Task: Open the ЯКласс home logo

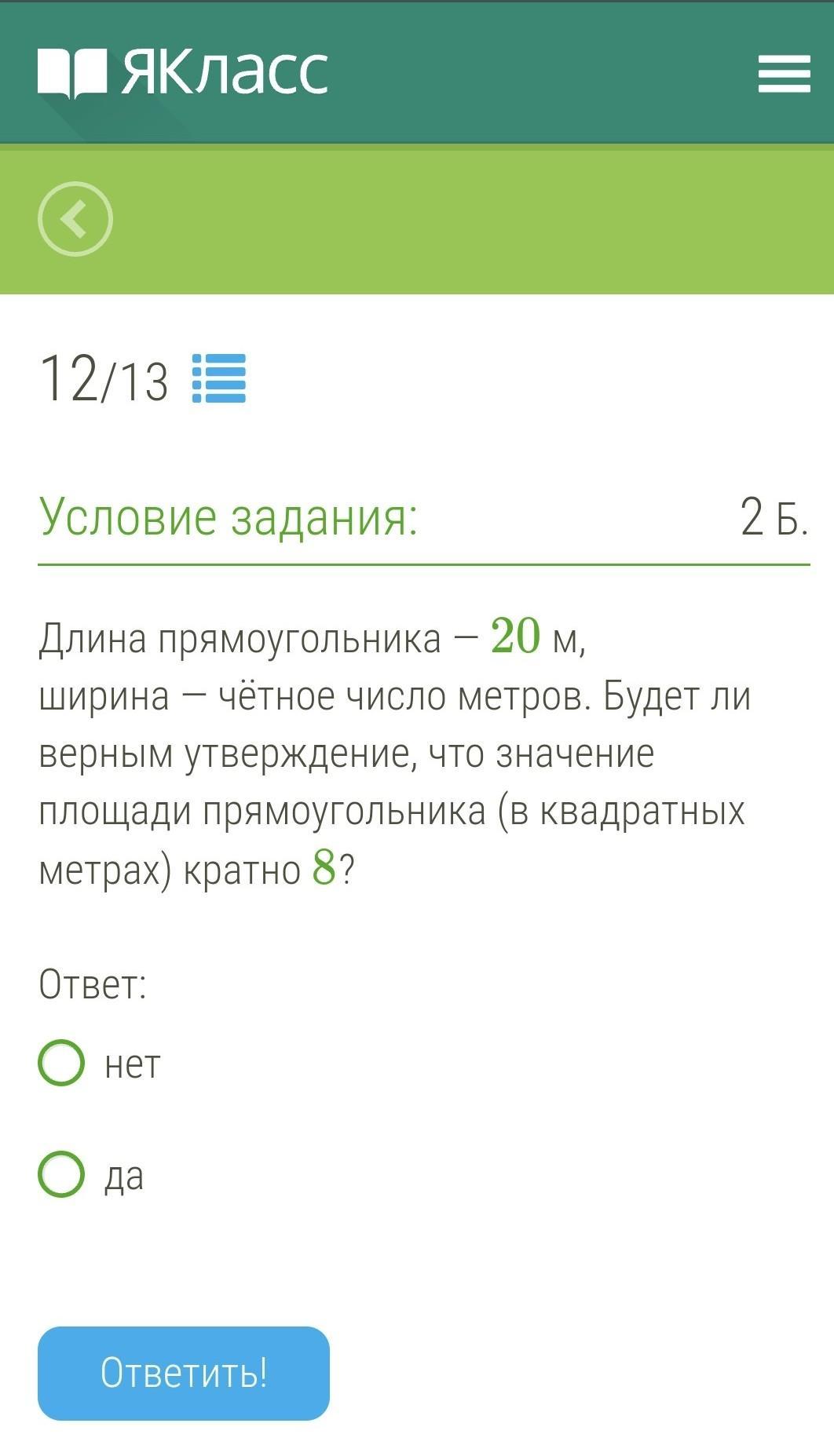Action: point(183,71)
